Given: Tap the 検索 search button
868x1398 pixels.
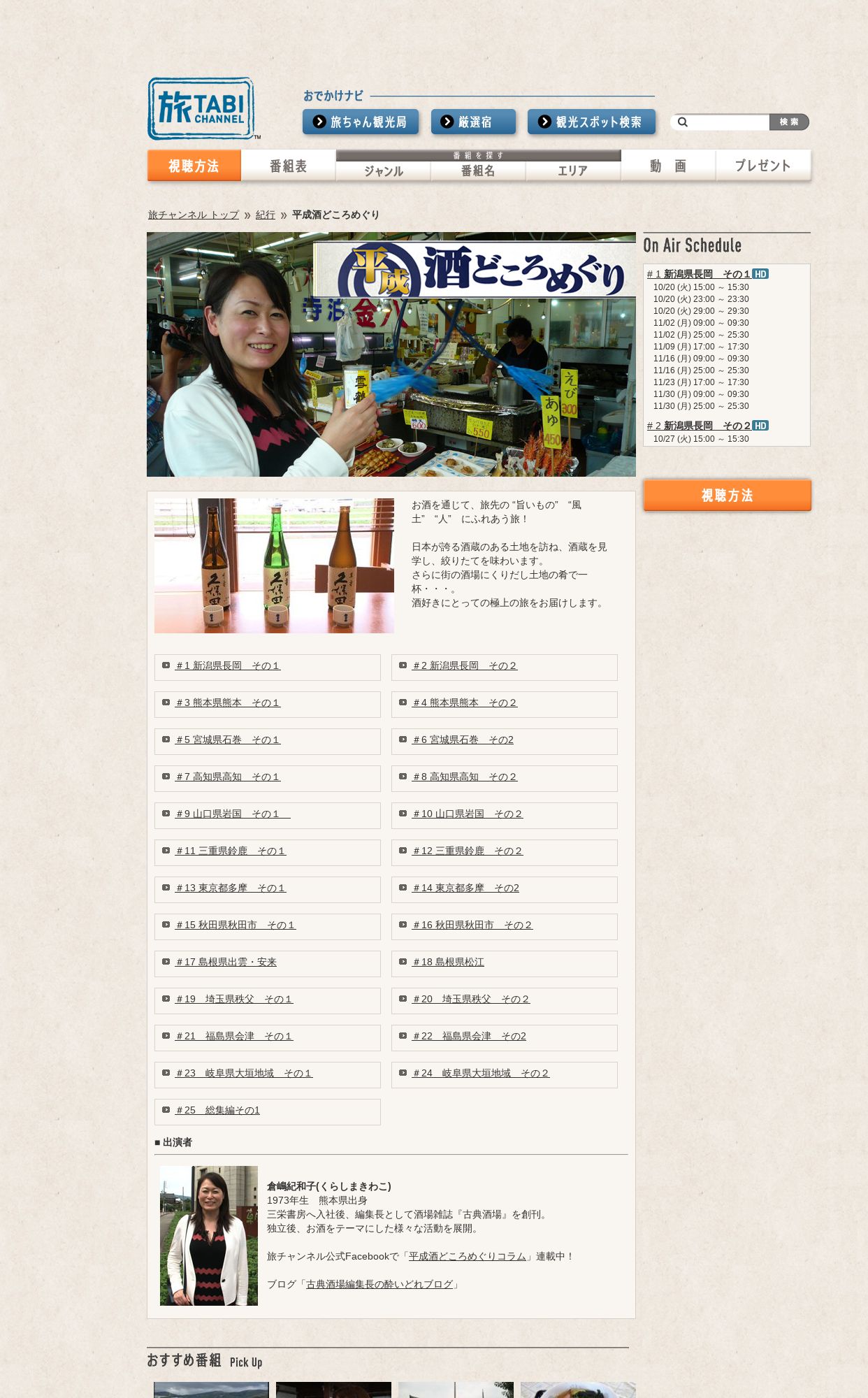Looking at the screenshot, I should tap(789, 122).
